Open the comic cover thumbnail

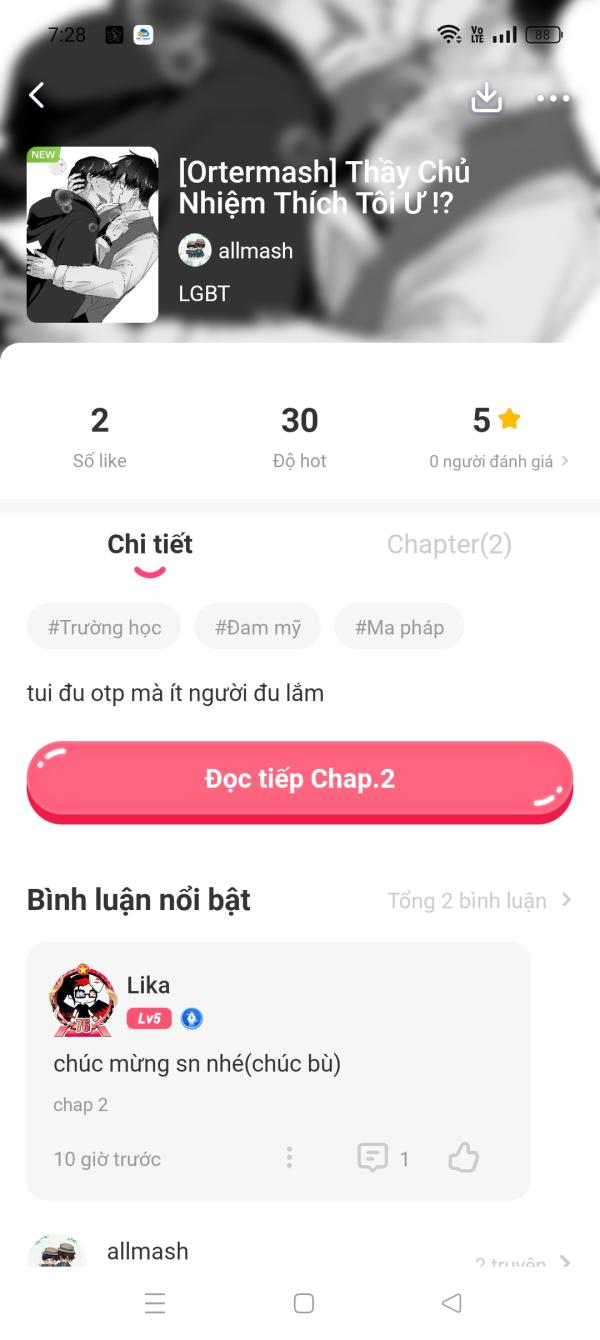pyautogui.click(x=92, y=235)
